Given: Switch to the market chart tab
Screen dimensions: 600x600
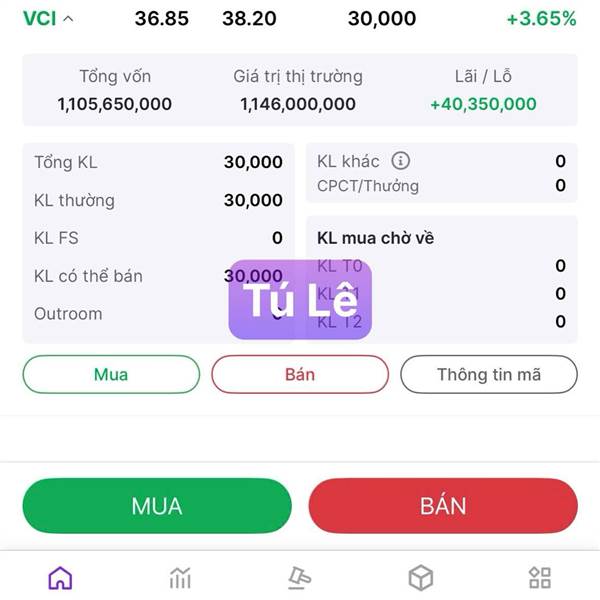Looking at the screenshot, I should click(181, 577).
